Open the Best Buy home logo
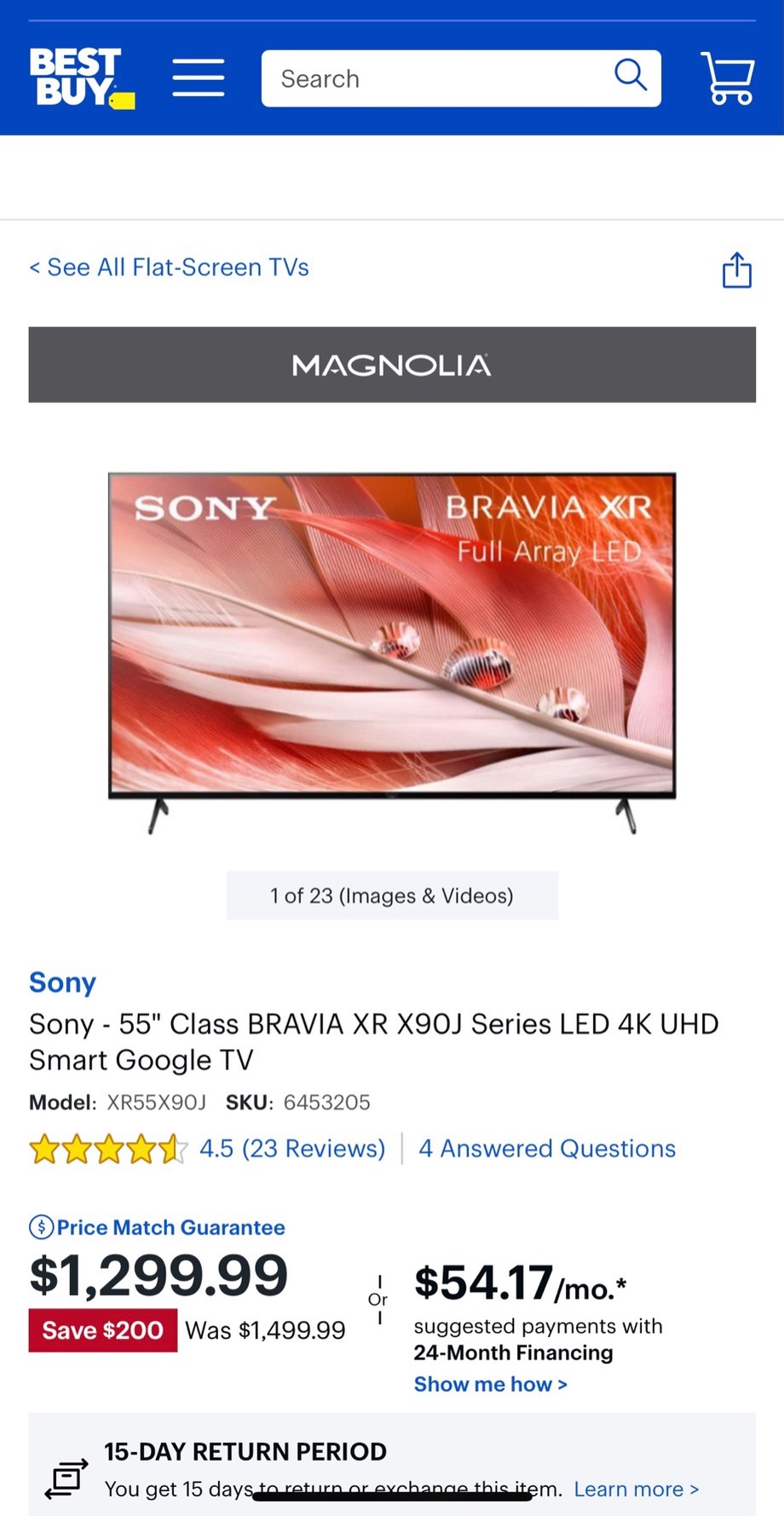This screenshot has height=1516, width=784. tap(82, 78)
